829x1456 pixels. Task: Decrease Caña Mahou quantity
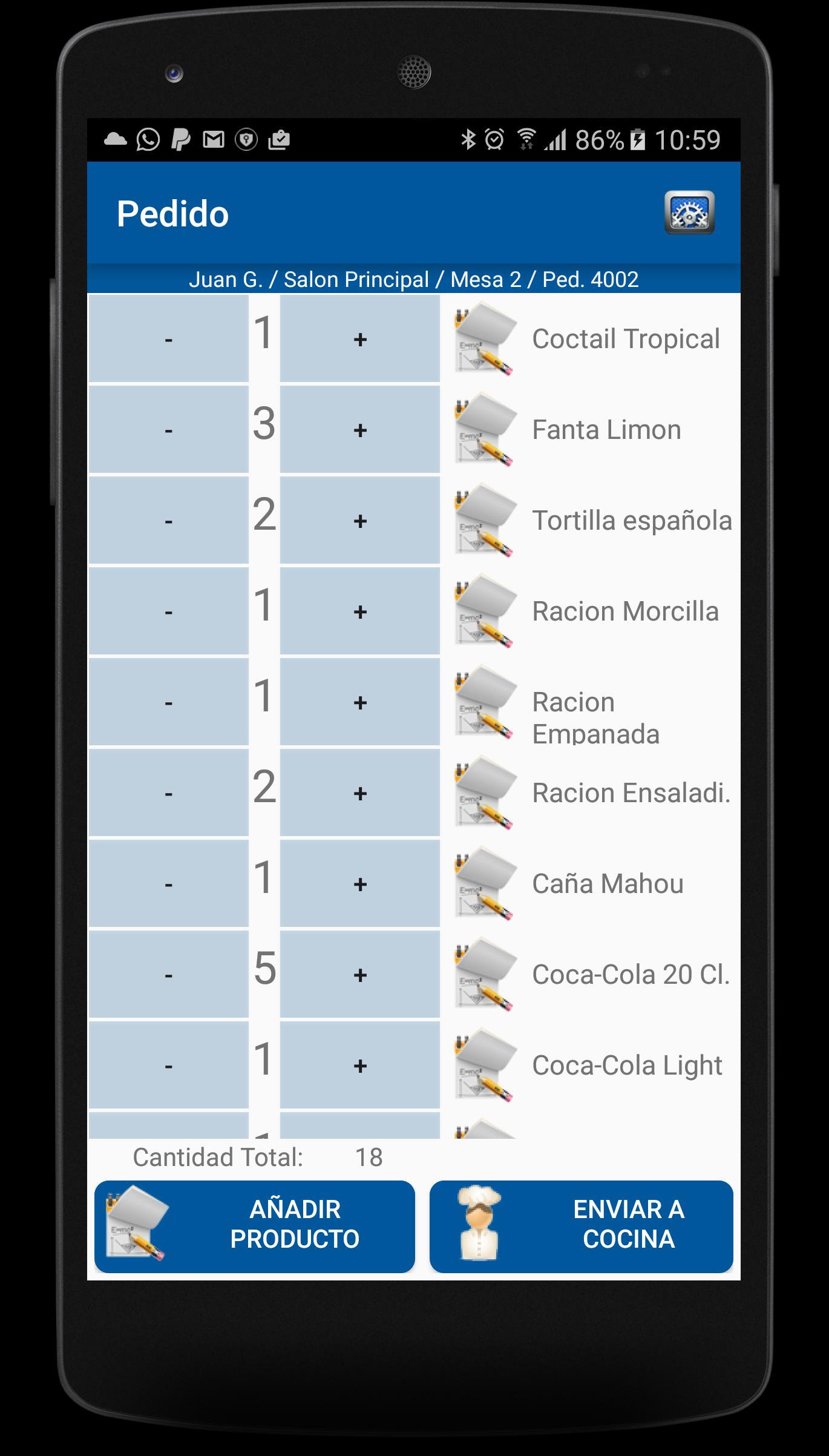pyautogui.click(x=169, y=883)
